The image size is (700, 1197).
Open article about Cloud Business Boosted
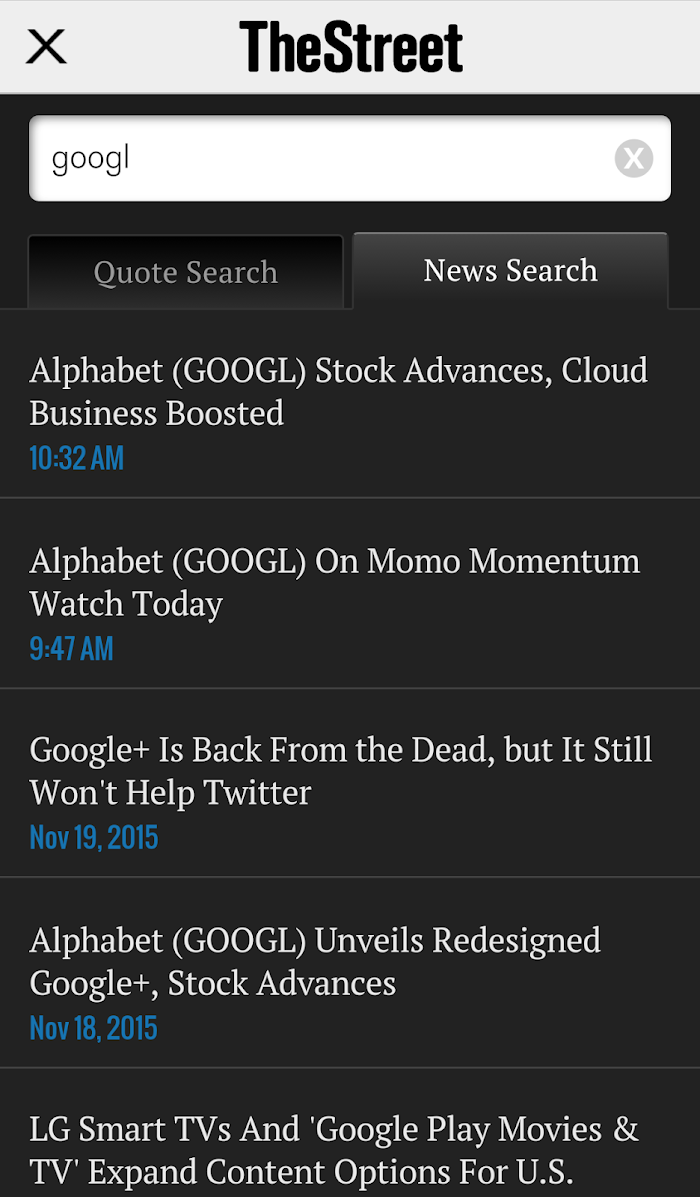click(x=350, y=403)
